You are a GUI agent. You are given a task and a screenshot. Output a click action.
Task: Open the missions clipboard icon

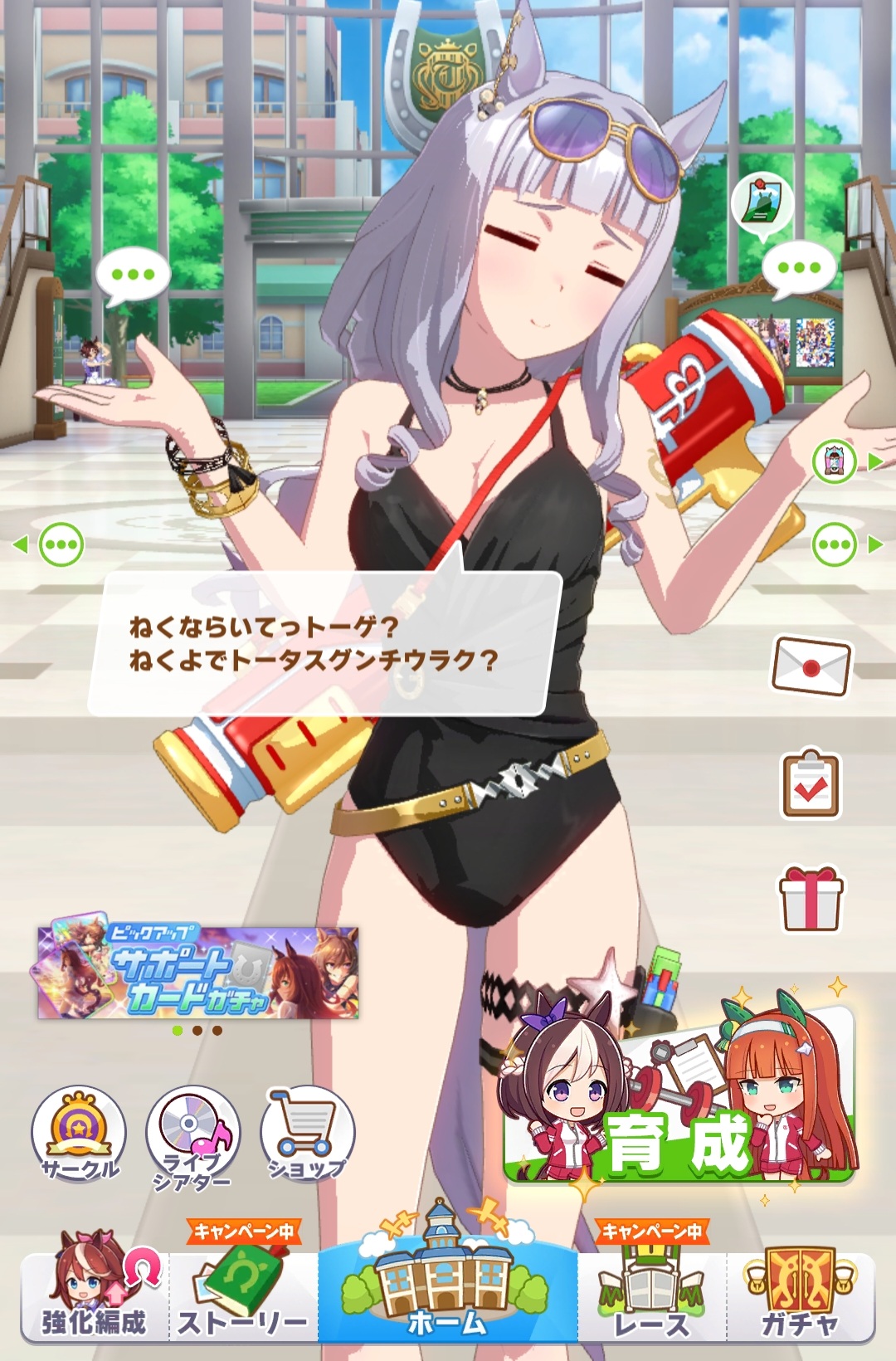[811, 784]
